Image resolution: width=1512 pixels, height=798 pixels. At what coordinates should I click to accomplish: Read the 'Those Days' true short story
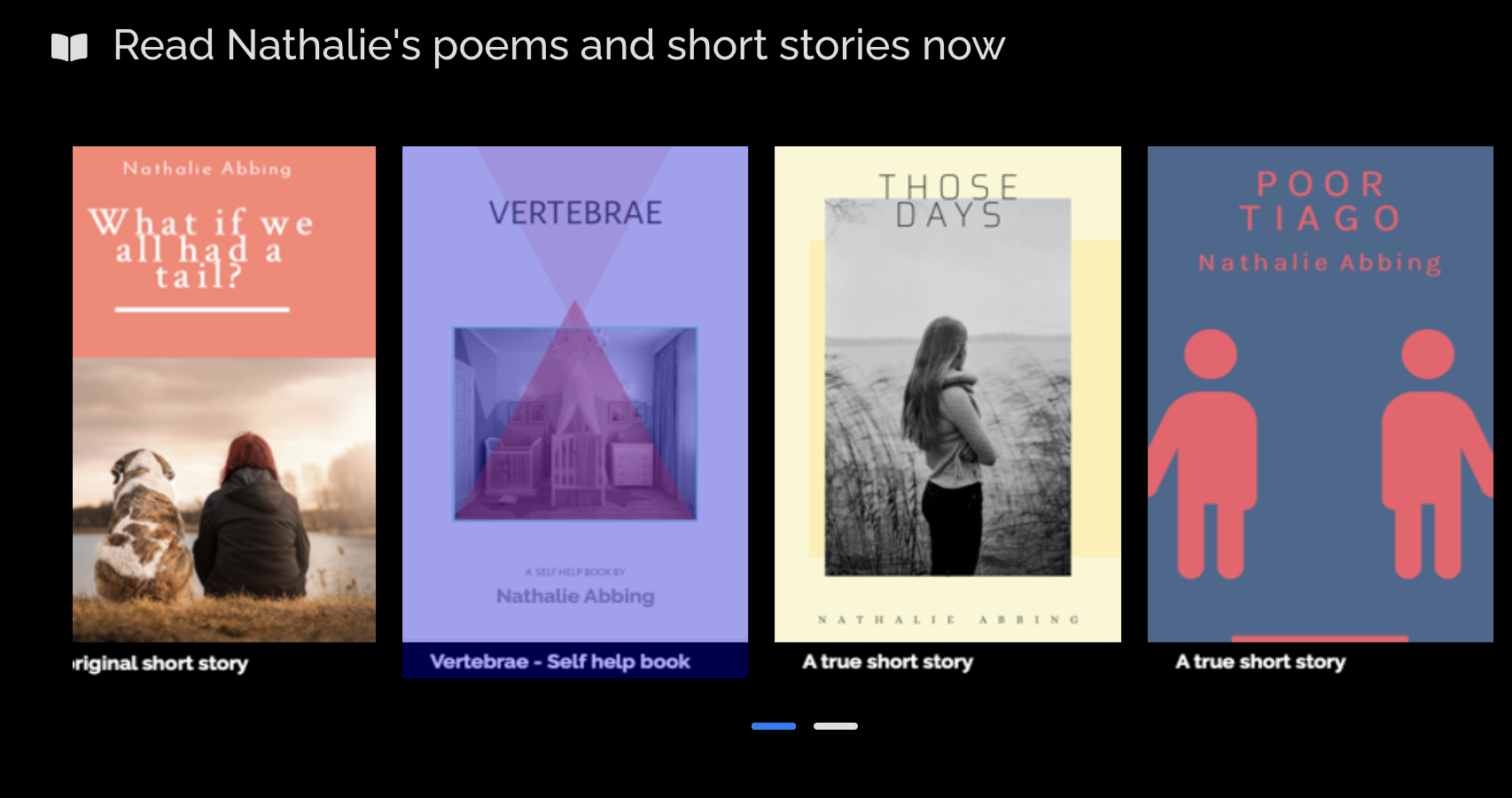coord(947,395)
